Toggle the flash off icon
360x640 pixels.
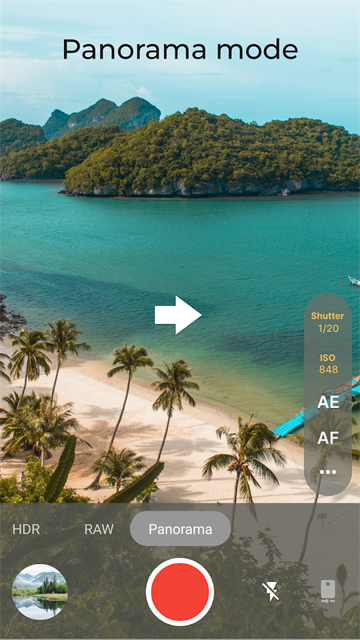pyautogui.click(x=271, y=591)
